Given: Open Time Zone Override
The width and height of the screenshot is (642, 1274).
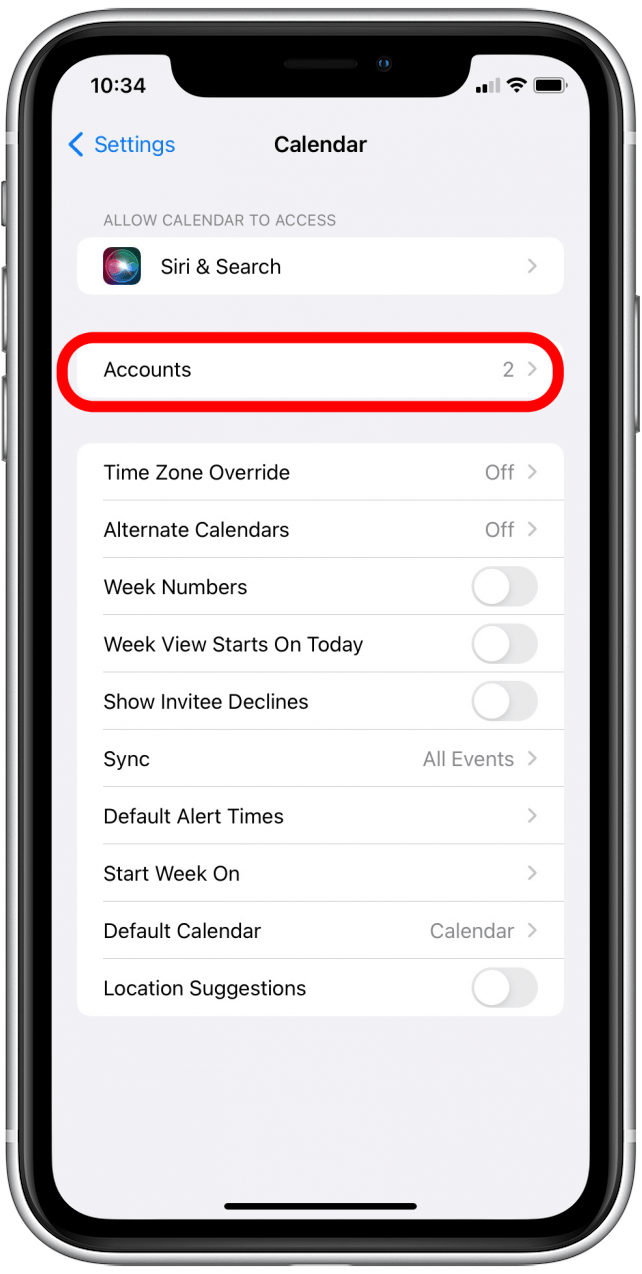Looking at the screenshot, I should 320,473.
